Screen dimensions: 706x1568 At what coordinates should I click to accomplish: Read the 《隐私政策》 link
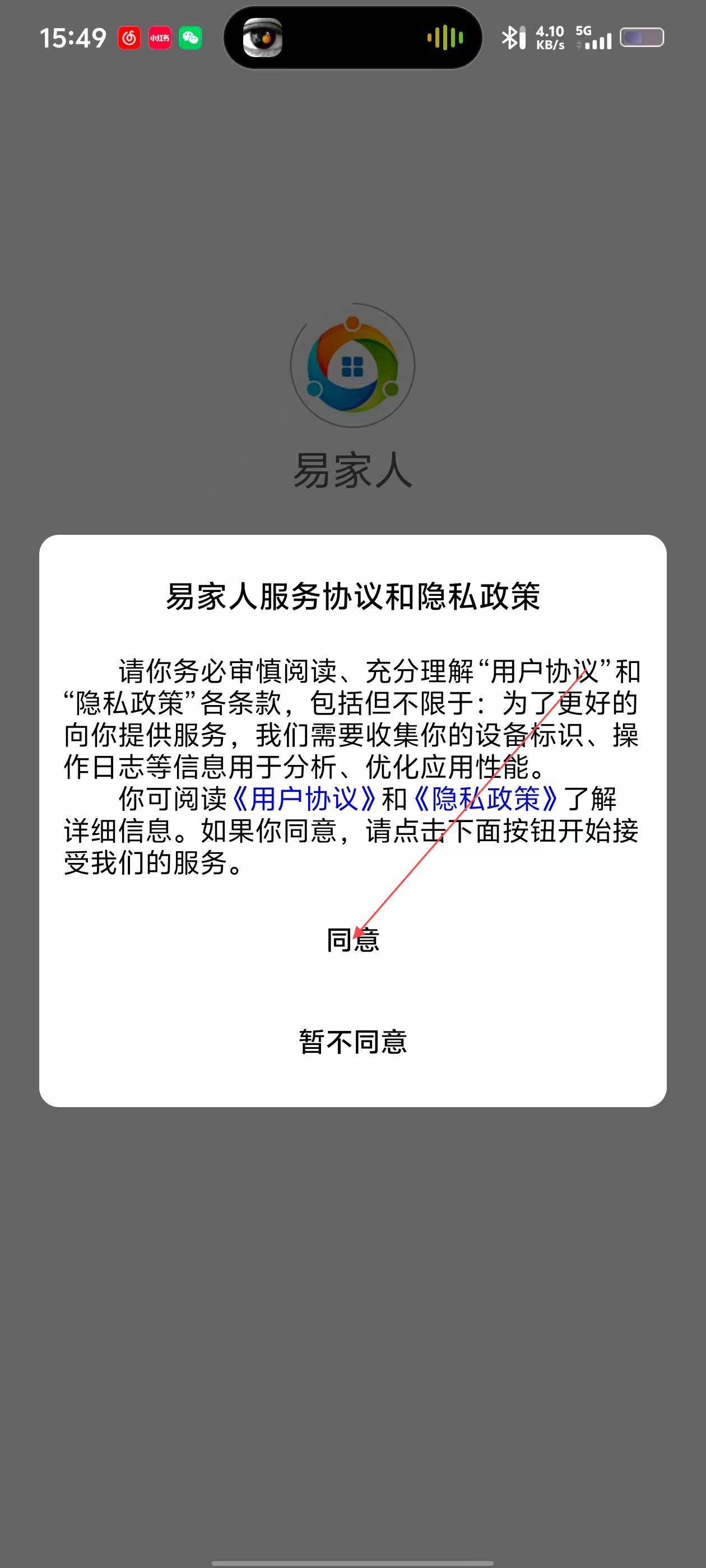click(x=485, y=799)
